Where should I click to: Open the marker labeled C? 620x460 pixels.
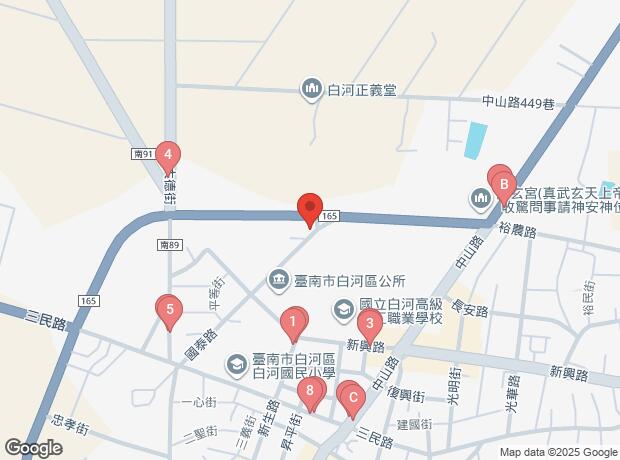(351, 396)
